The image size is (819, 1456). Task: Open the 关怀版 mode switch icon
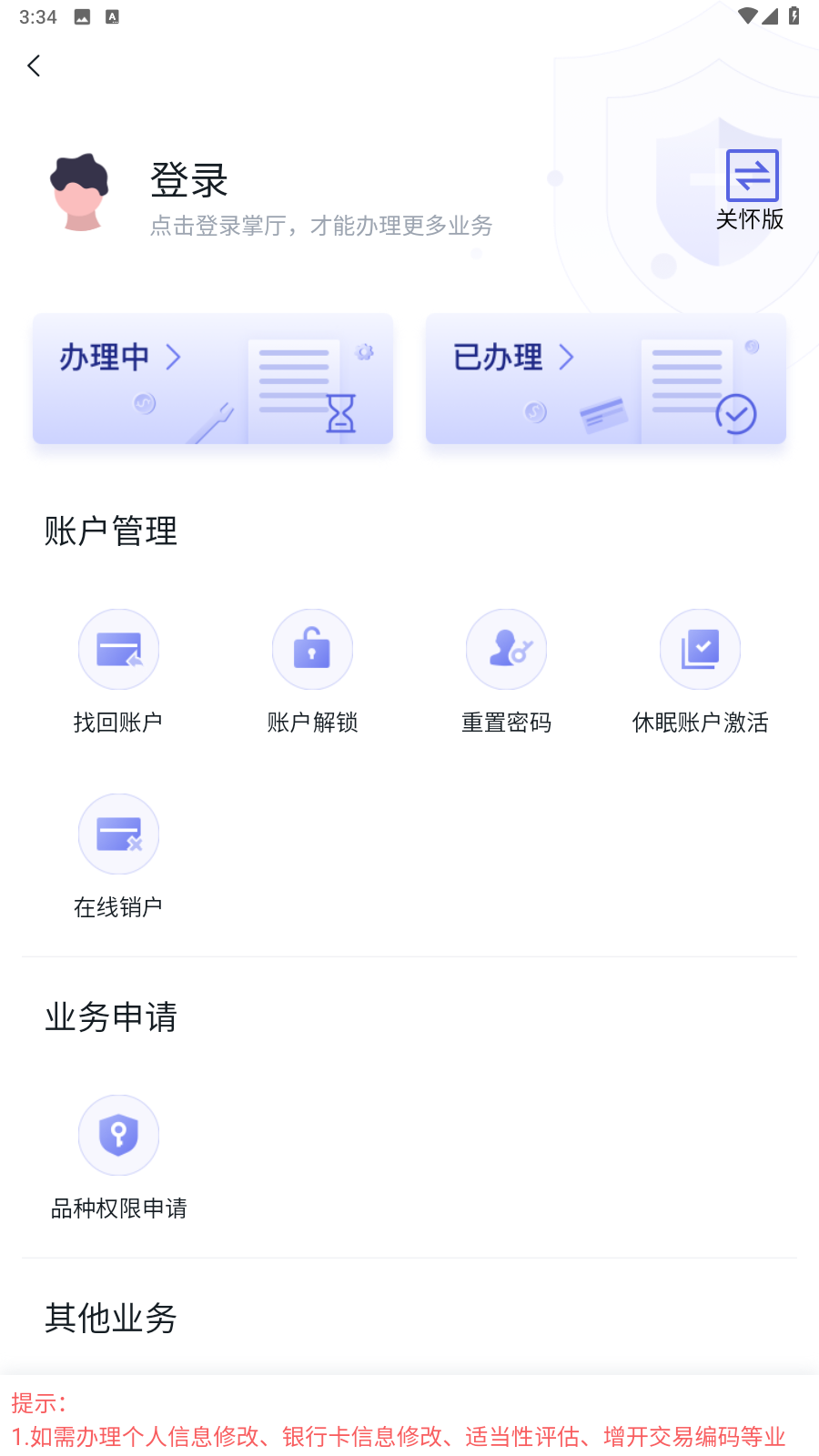coord(752,177)
